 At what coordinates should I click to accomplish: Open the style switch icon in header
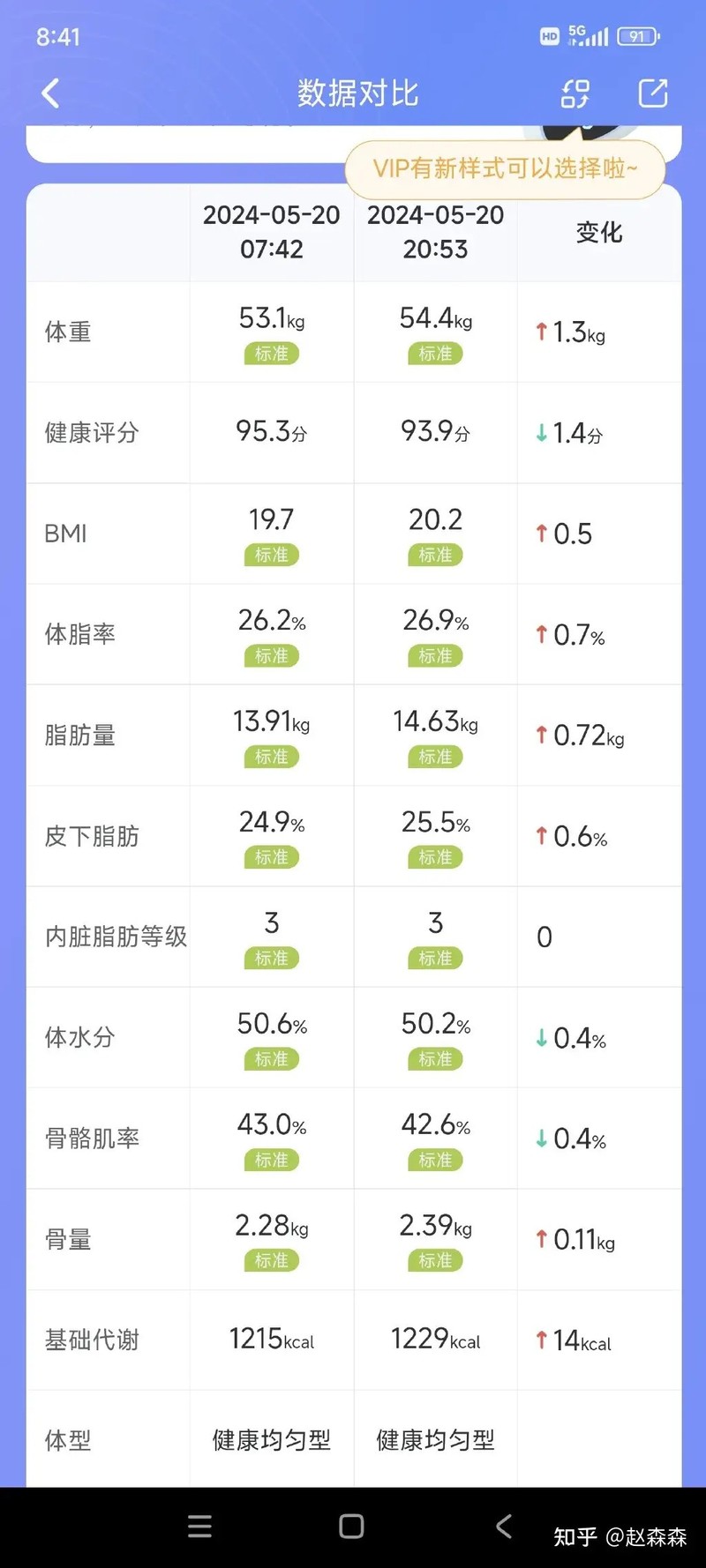point(575,93)
